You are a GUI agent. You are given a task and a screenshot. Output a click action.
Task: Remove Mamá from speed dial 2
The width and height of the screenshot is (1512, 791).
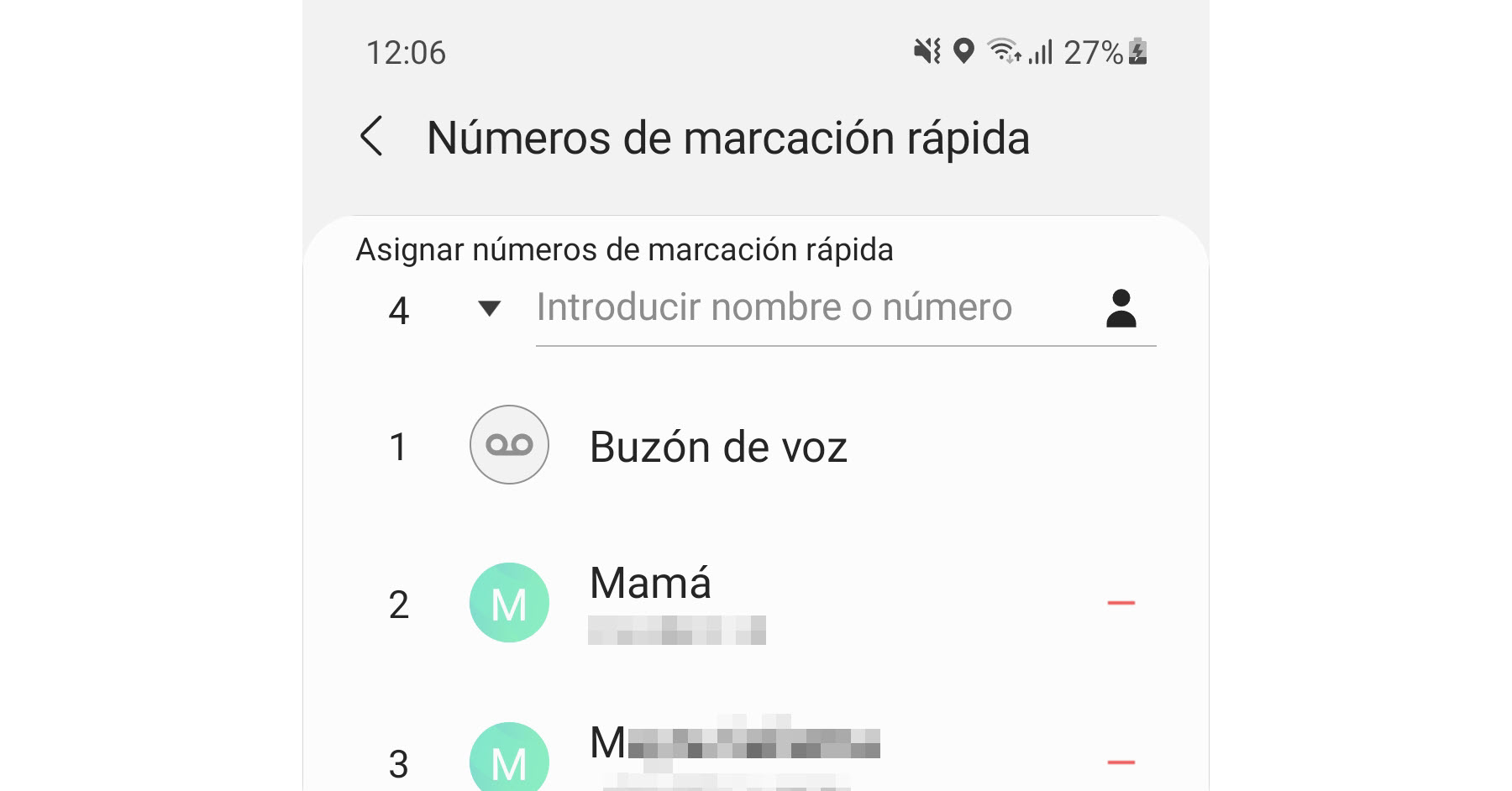pos(1121,603)
